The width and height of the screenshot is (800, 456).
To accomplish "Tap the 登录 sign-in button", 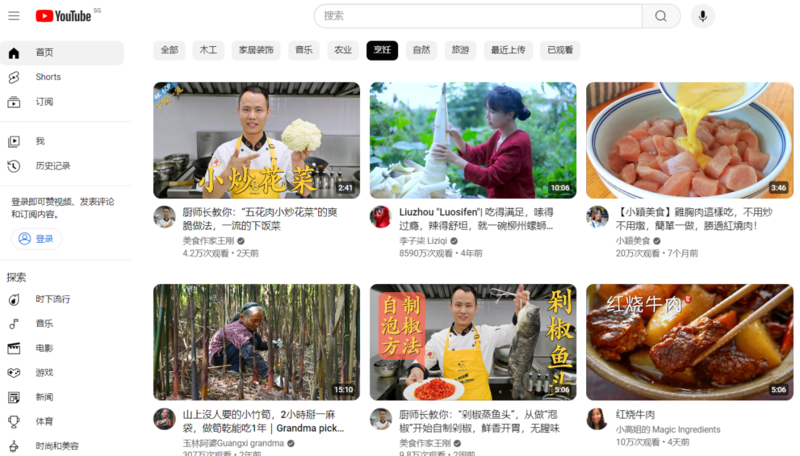I will (x=37, y=239).
